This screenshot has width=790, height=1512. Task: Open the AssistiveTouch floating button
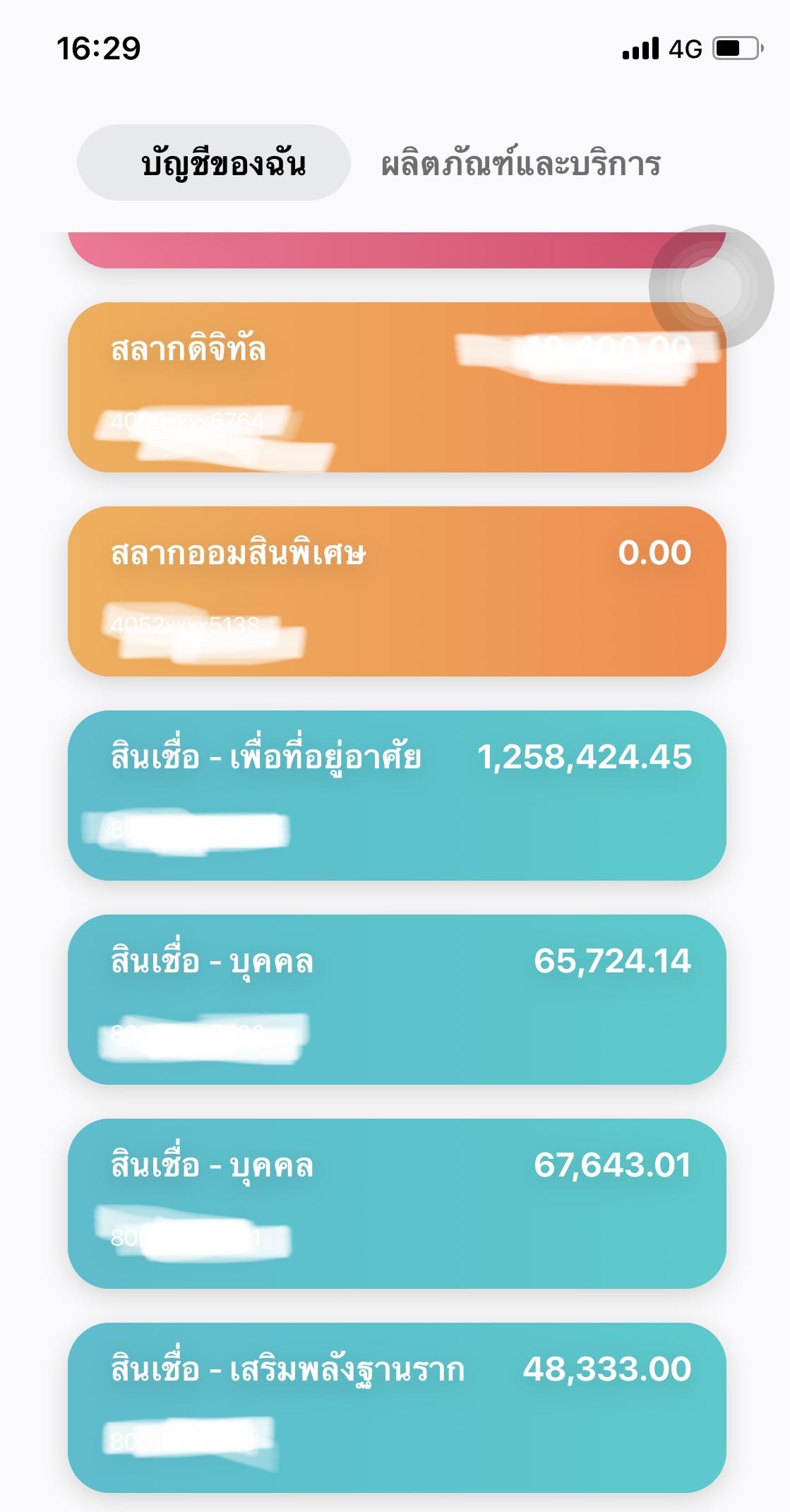[711, 287]
